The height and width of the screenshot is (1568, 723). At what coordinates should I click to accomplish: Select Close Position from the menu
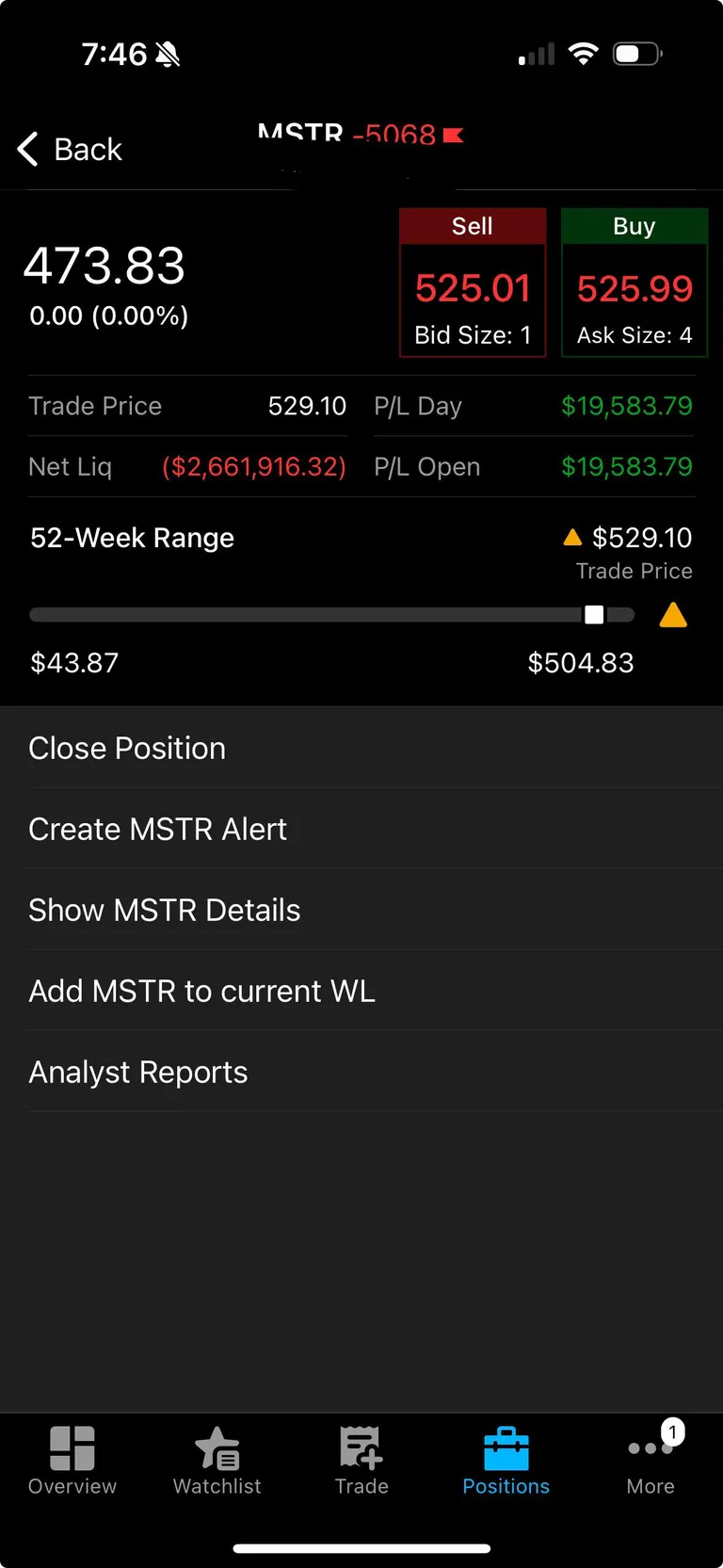point(127,748)
